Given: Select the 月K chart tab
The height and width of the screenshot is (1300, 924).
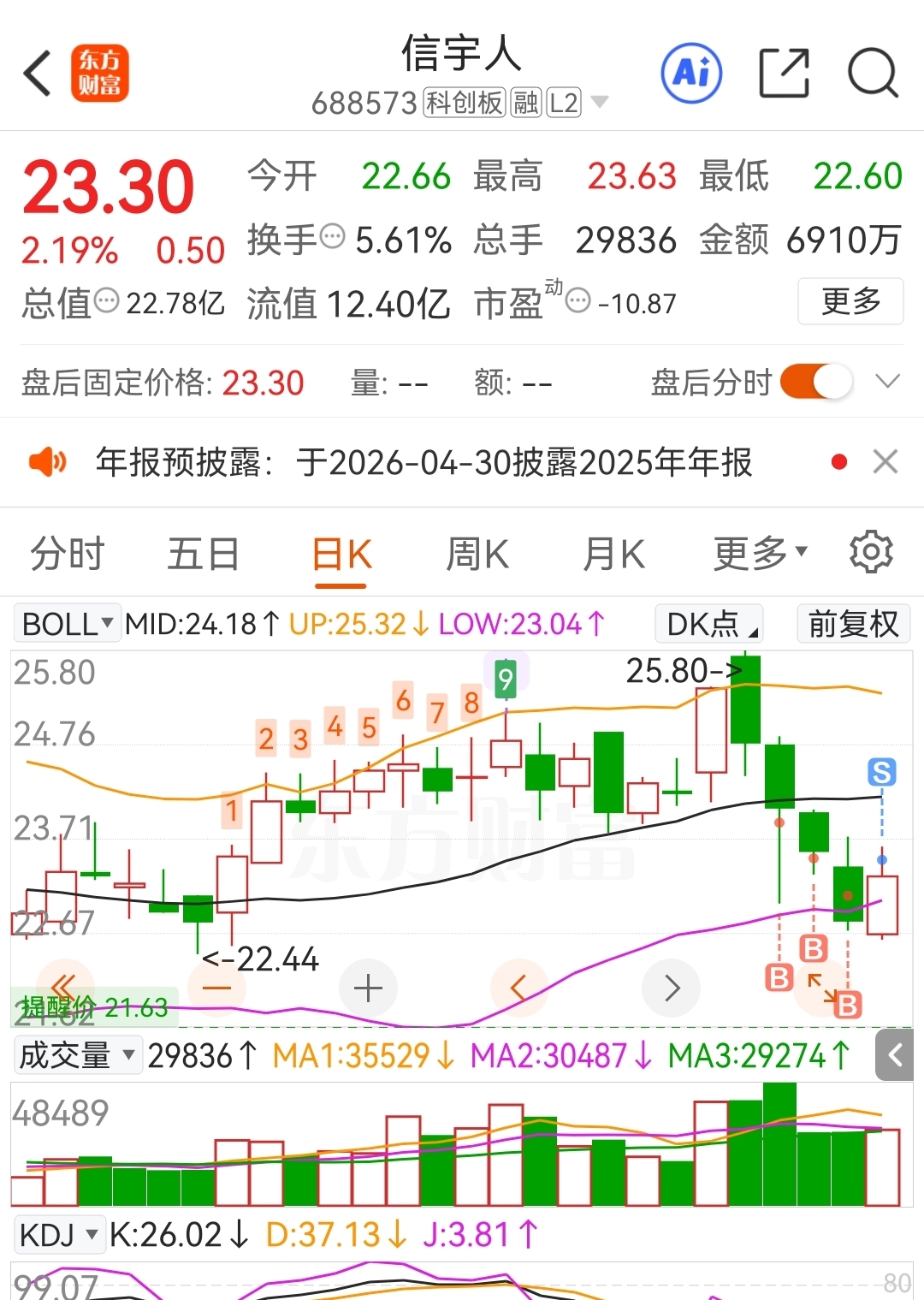Looking at the screenshot, I should pyautogui.click(x=613, y=554).
